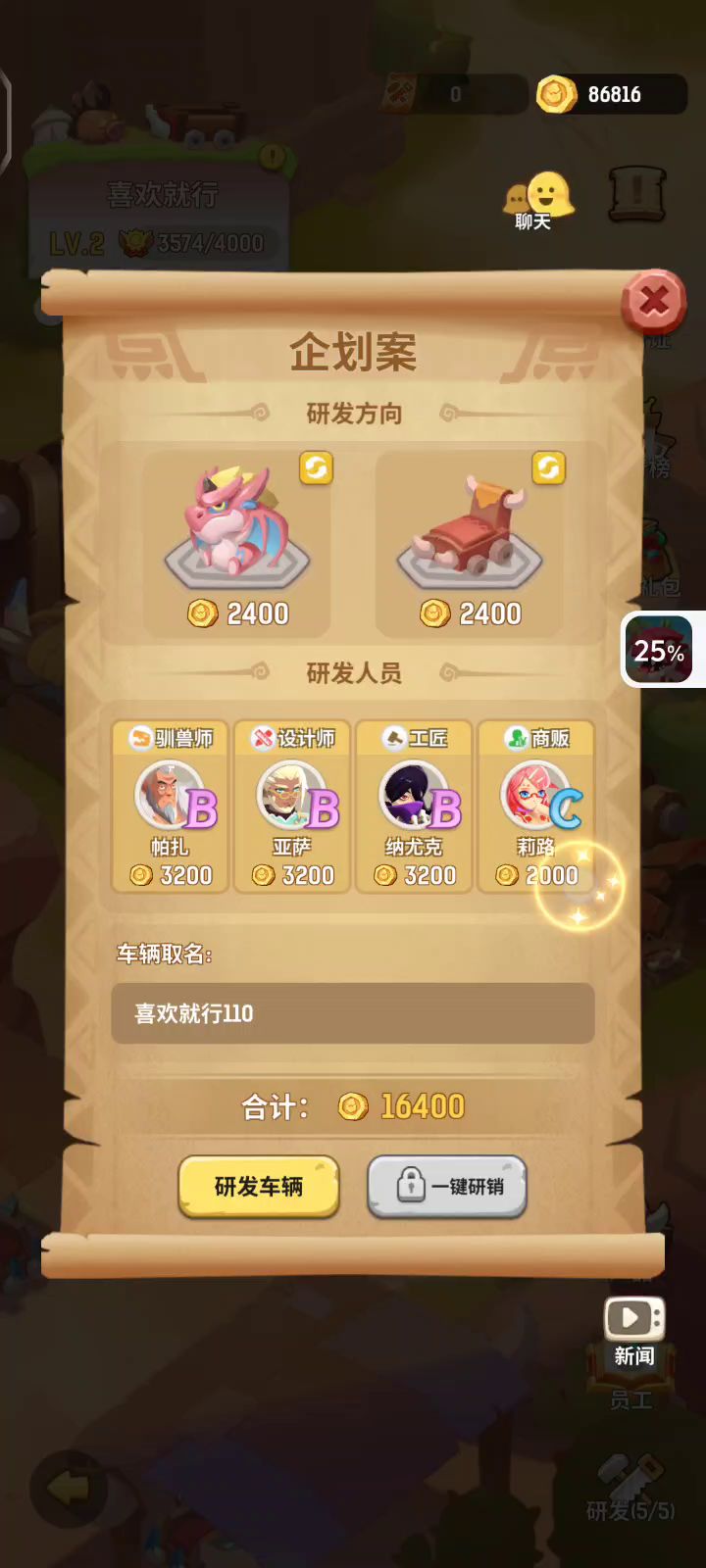Open the 新闻 news video icon
Viewport: 706px width, 1568px height.
(x=634, y=1331)
